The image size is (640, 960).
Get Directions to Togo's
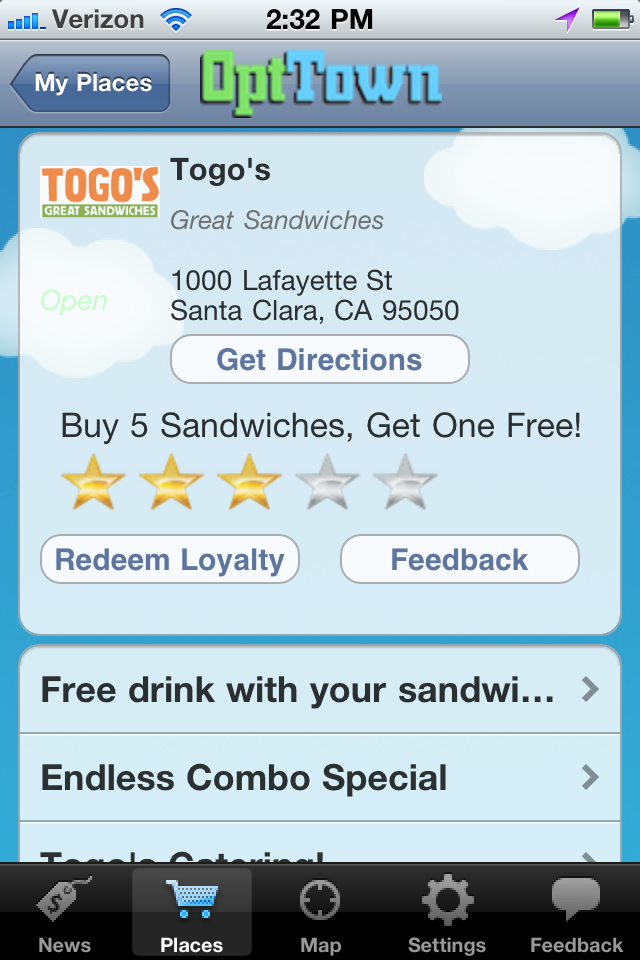point(319,359)
